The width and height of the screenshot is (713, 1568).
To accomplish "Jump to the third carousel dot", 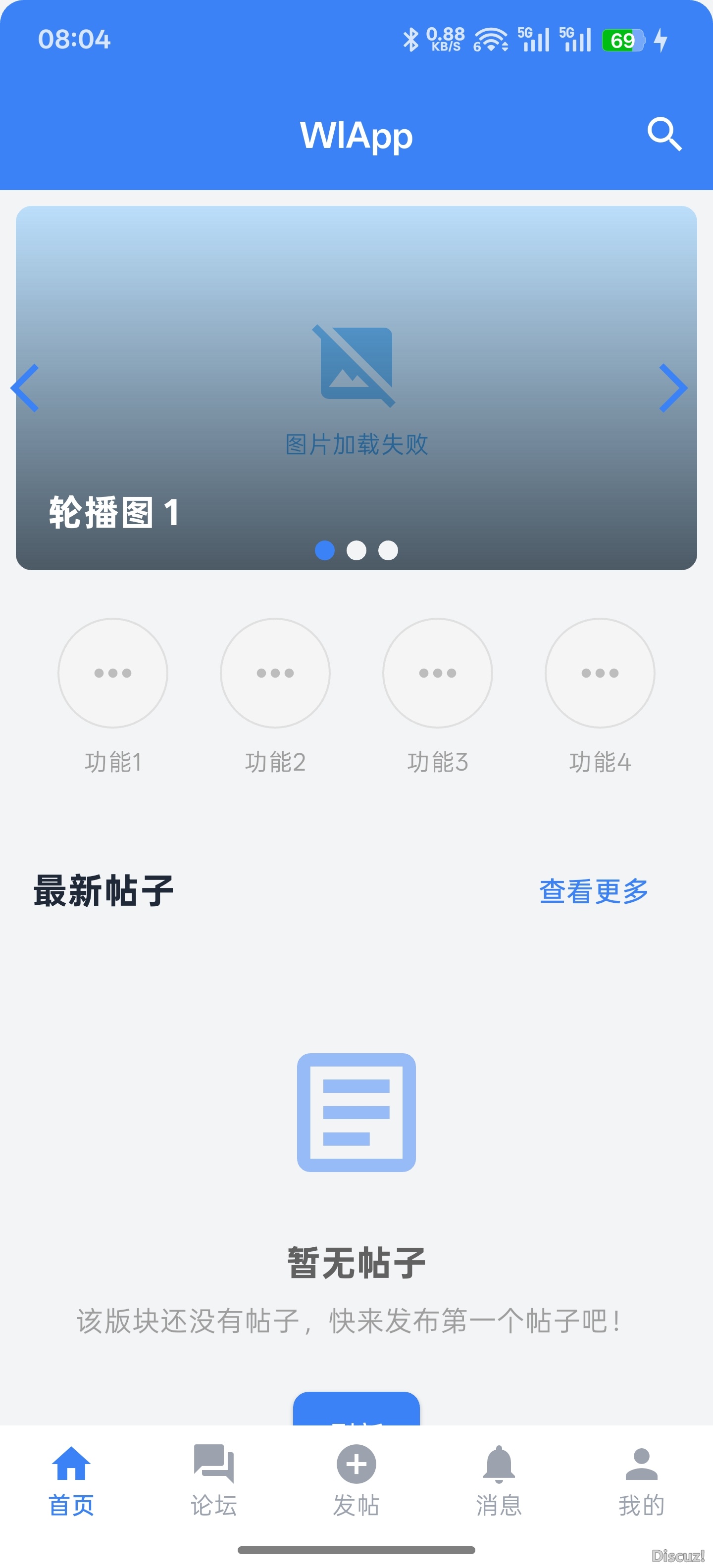I will click(x=388, y=550).
